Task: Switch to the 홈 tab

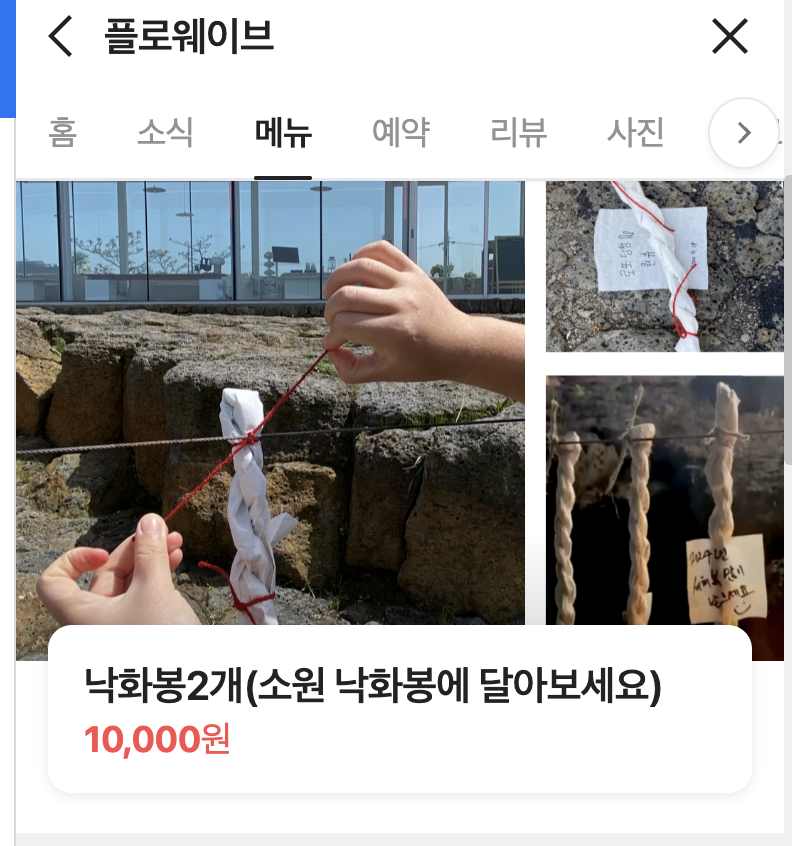Action: click(x=62, y=132)
